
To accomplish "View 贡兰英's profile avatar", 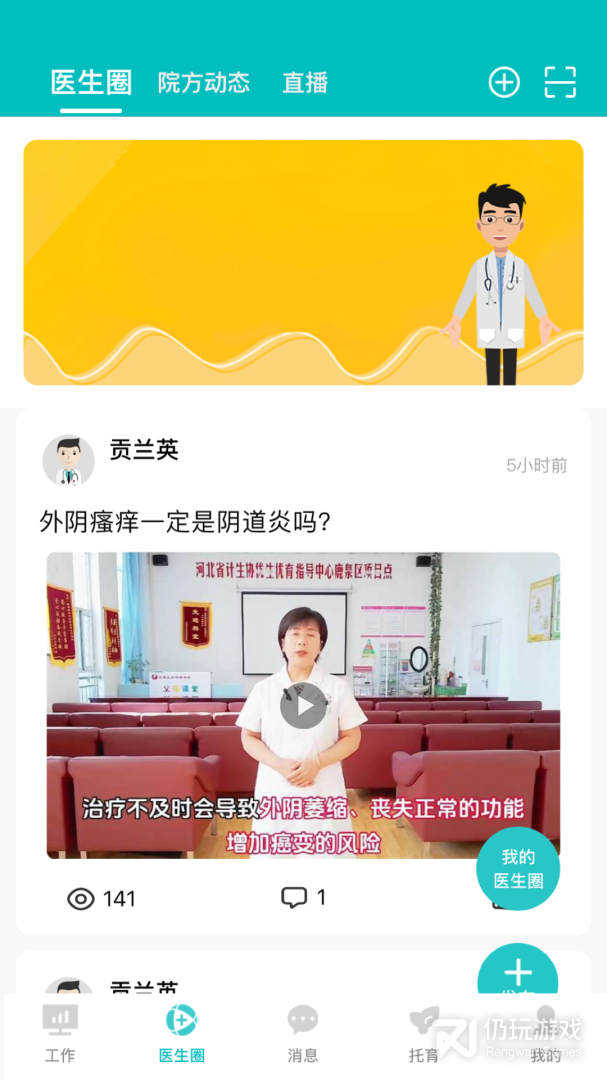I will (x=69, y=461).
